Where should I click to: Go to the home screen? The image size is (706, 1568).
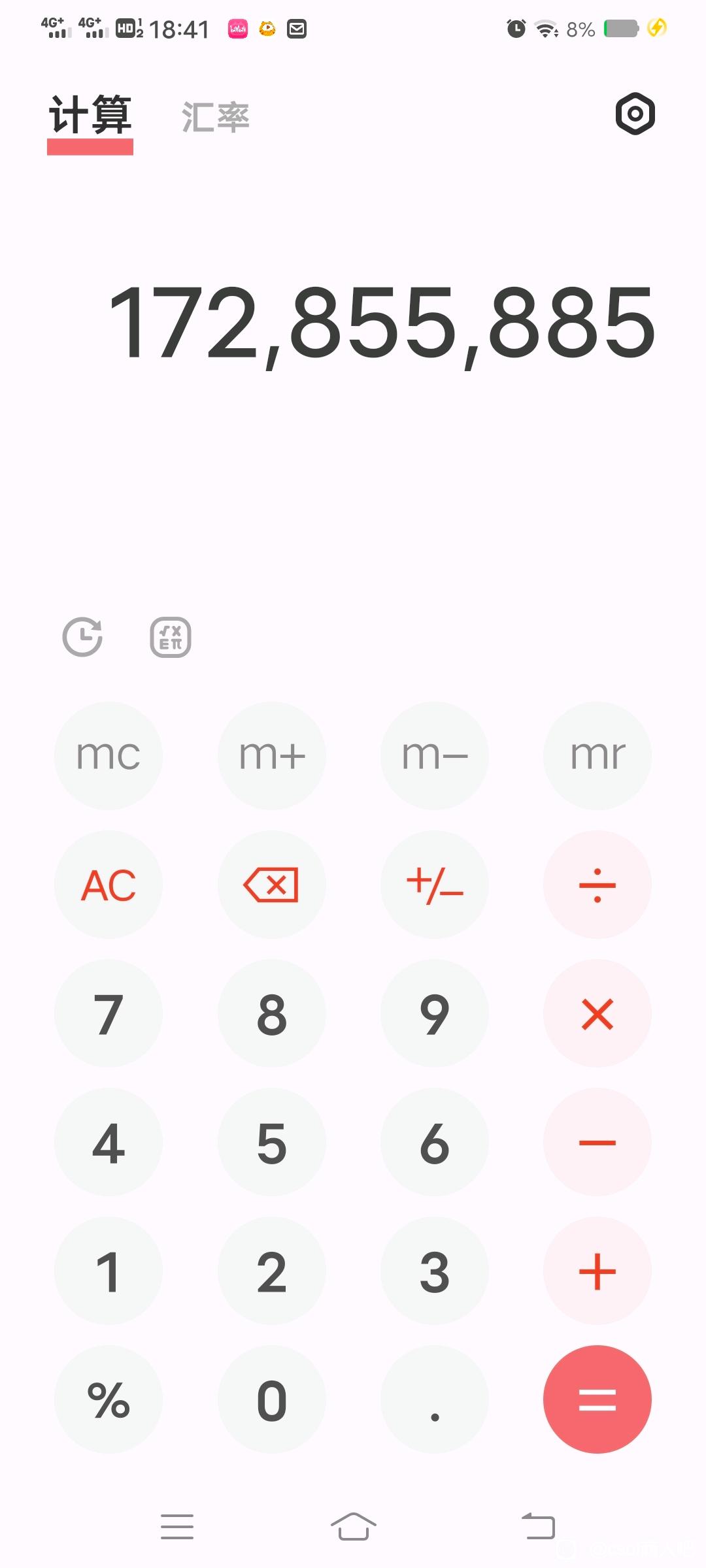pyautogui.click(x=353, y=1527)
